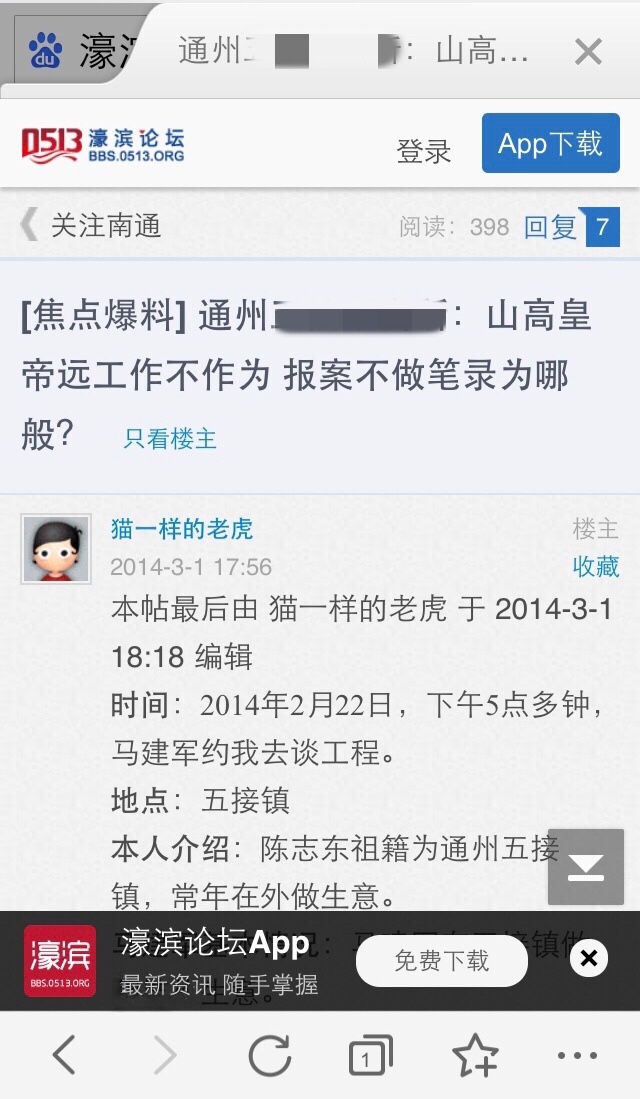Select 只看楼主 filter
The height and width of the screenshot is (1099, 640).
[170, 438]
